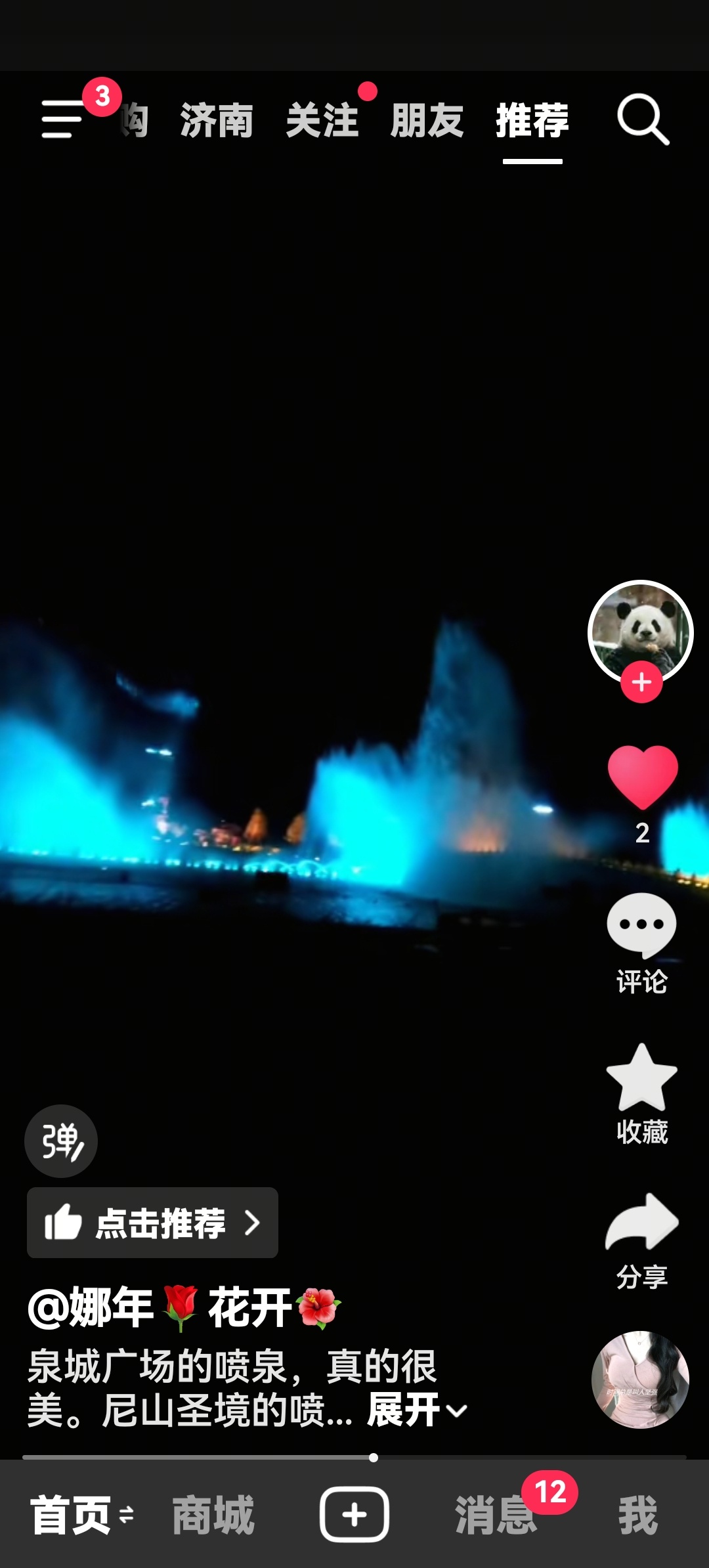This screenshot has height=1568, width=709.
Task: Open the creator's panda avatar profile
Action: click(640, 629)
